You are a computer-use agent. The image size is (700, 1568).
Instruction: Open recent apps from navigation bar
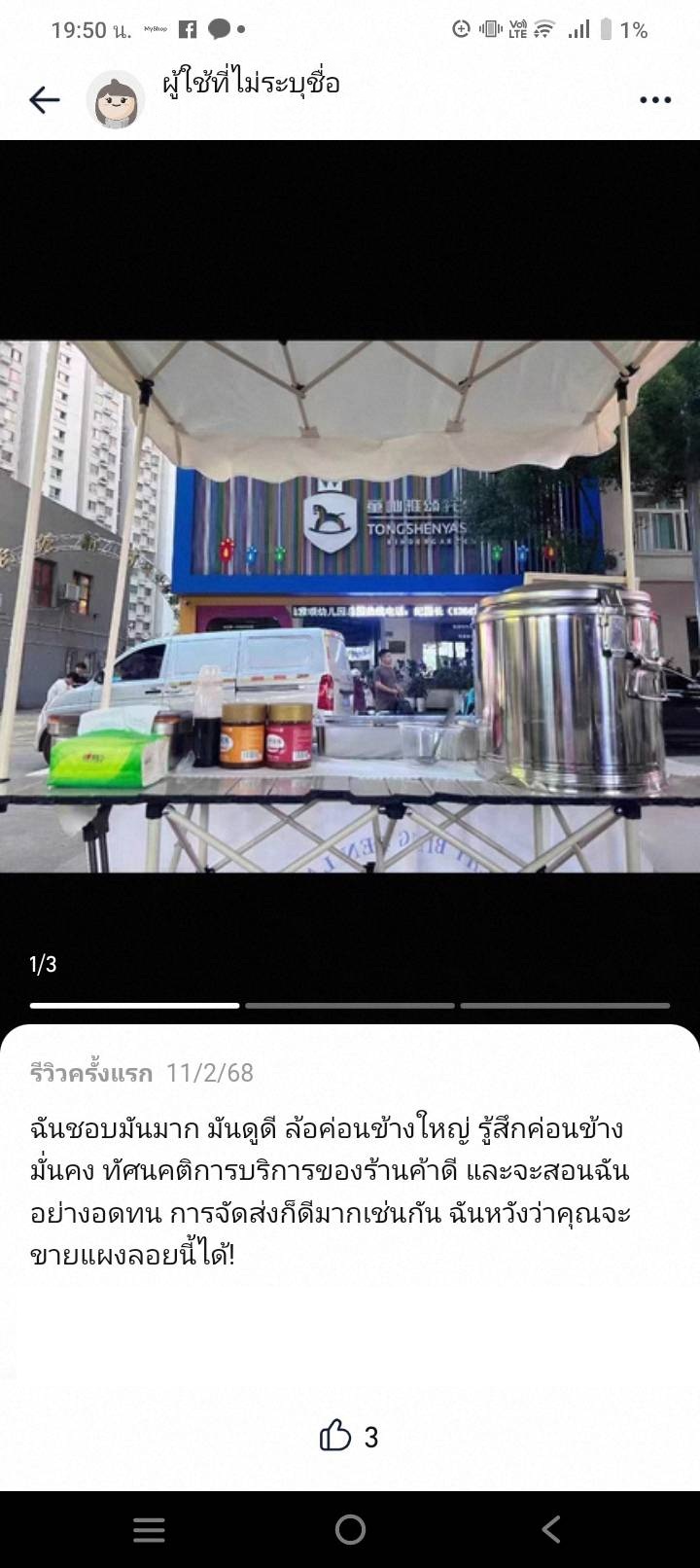(149, 1529)
